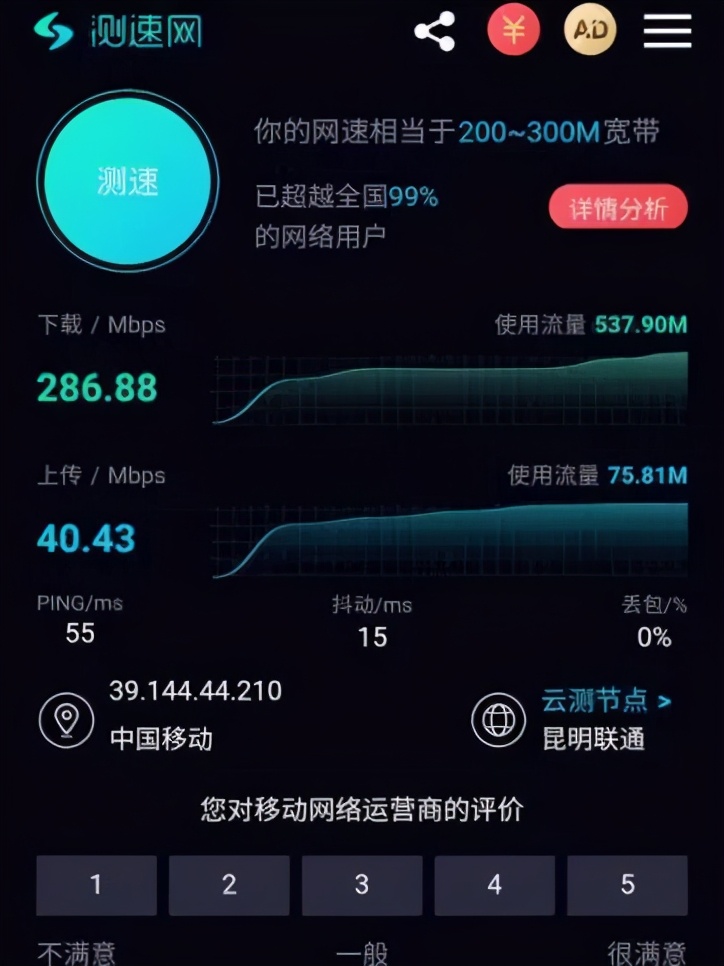Click the 测速网 logo icon
The height and width of the screenshot is (966, 724).
click(x=52, y=31)
